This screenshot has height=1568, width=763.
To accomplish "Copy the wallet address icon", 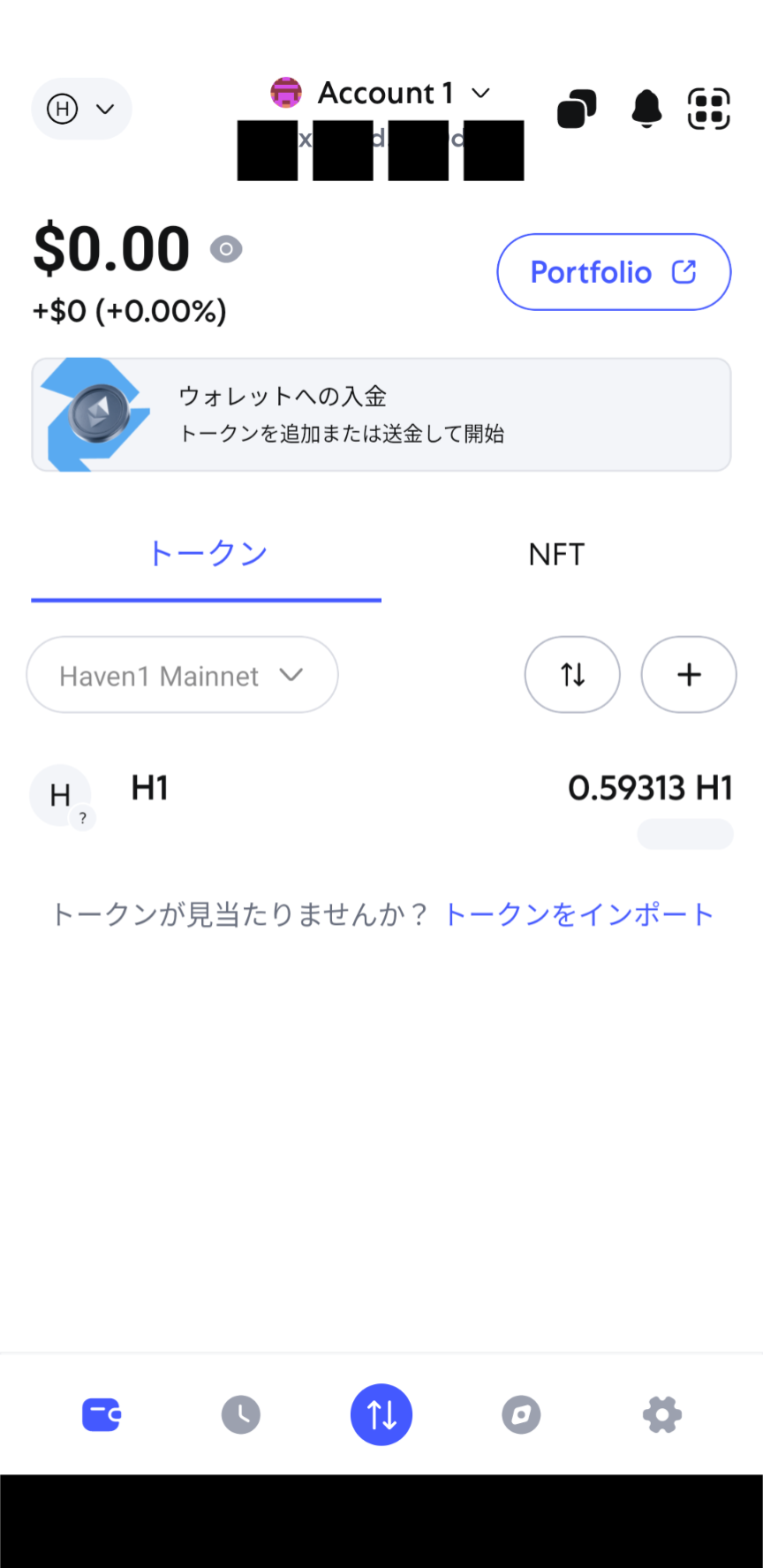I will [x=577, y=109].
